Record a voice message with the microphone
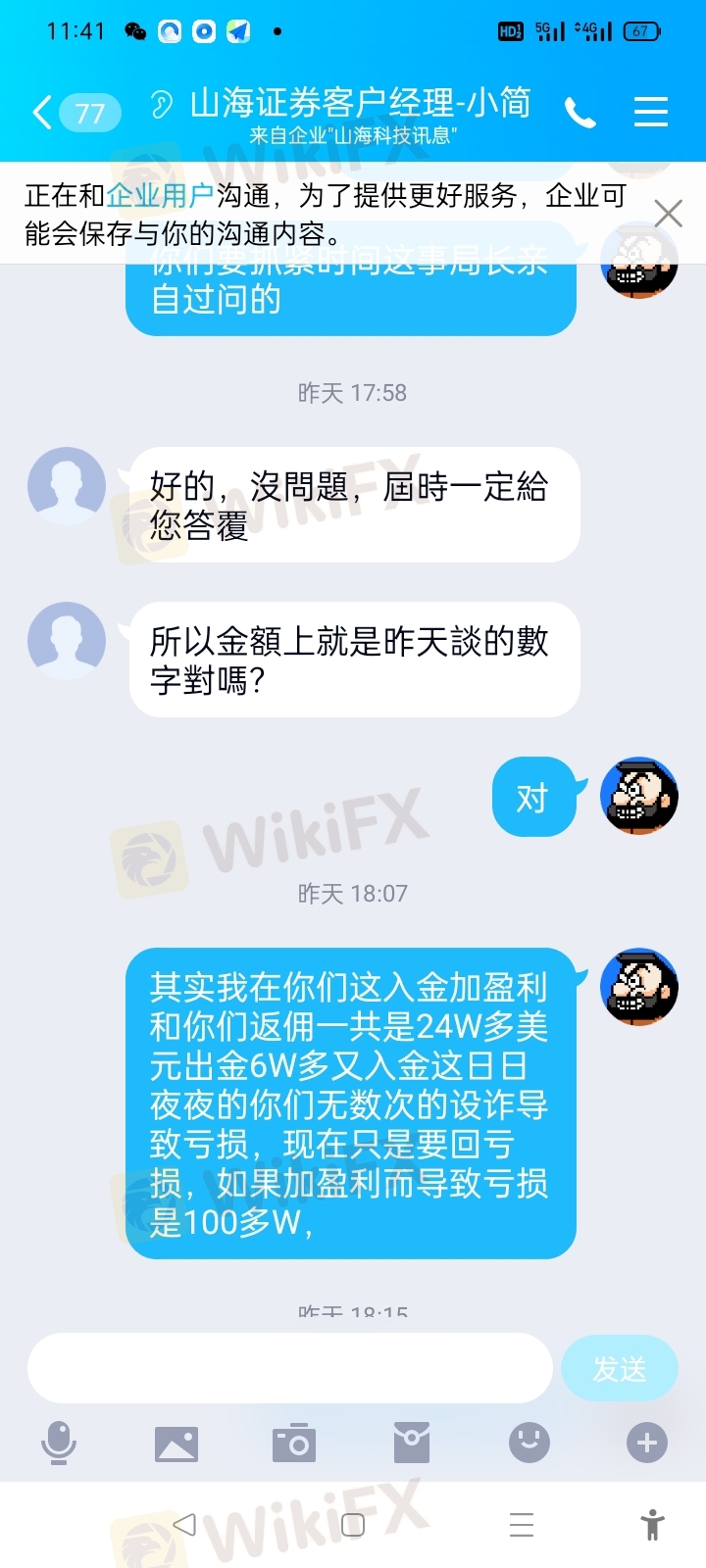 point(59,1443)
